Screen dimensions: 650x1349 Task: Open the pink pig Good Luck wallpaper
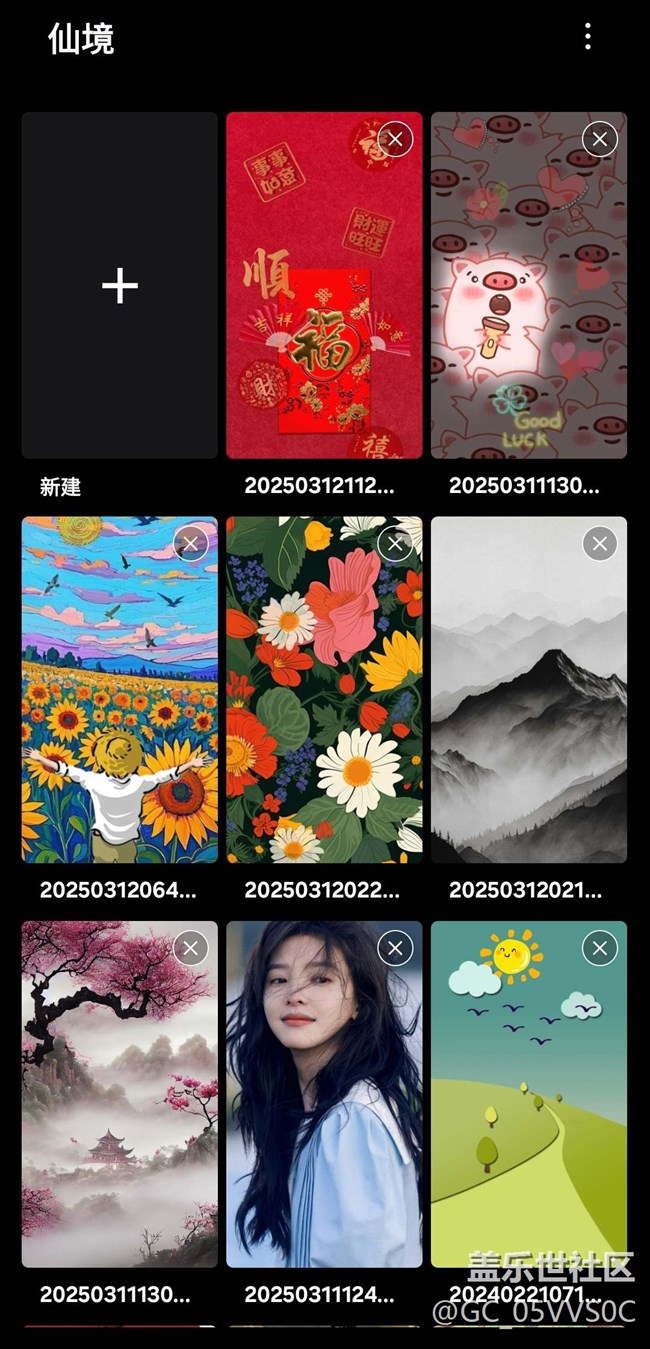pyautogui.click(x=528, y=300)
